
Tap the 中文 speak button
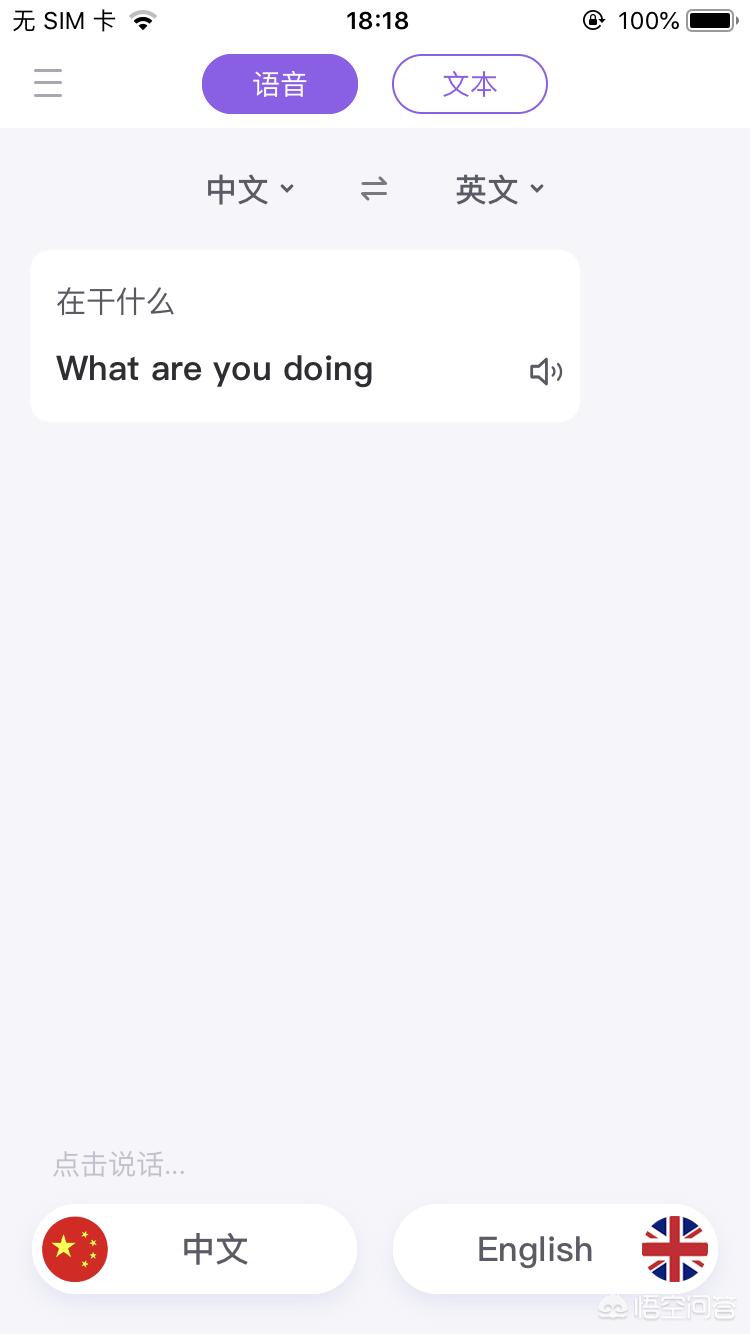(195, 1249)
